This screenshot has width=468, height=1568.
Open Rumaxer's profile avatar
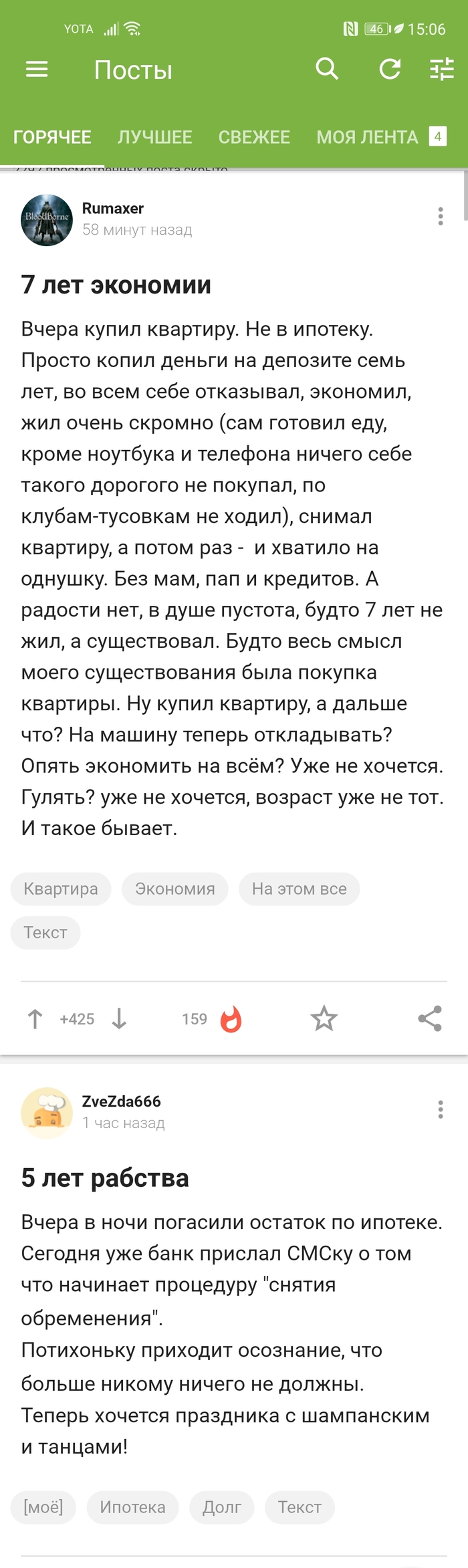(x=47, y=220)
